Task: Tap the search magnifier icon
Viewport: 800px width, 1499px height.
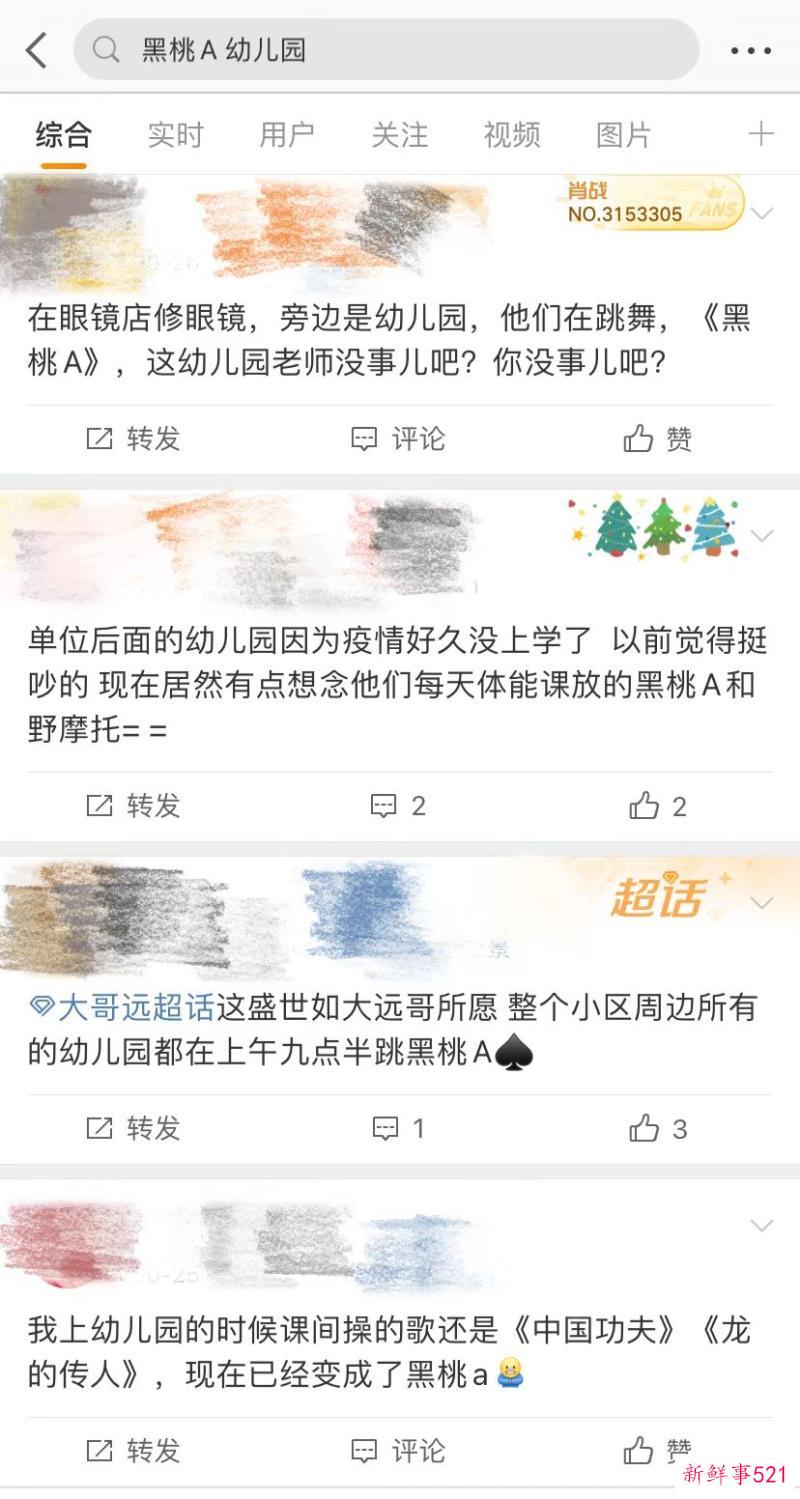Action: 105,47
